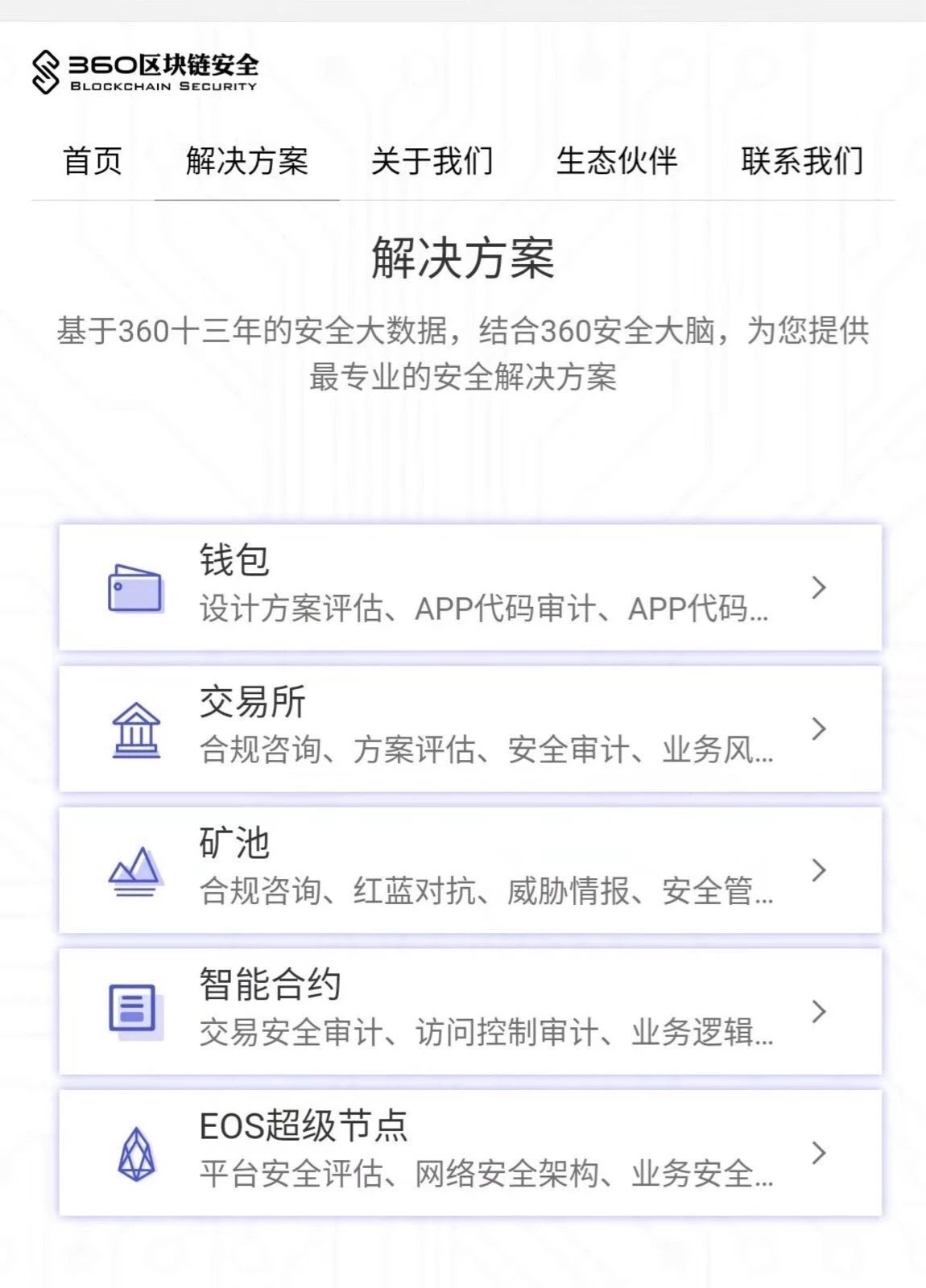This screenshot has height=1288, width=926.
Task: Open the 关于我们 page
Action: tap(432, 161)
